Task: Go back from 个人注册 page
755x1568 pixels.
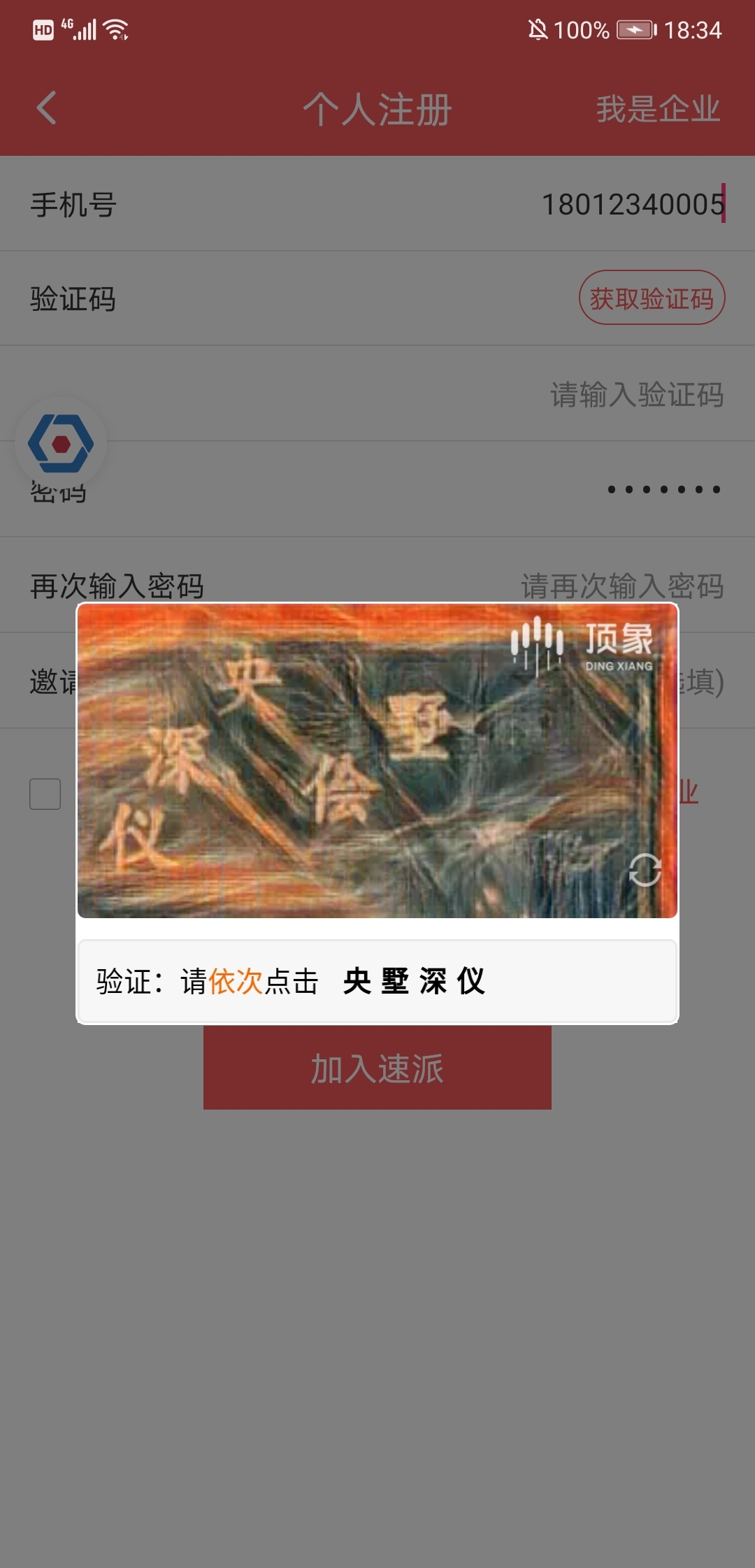Action: click(46, 108)
